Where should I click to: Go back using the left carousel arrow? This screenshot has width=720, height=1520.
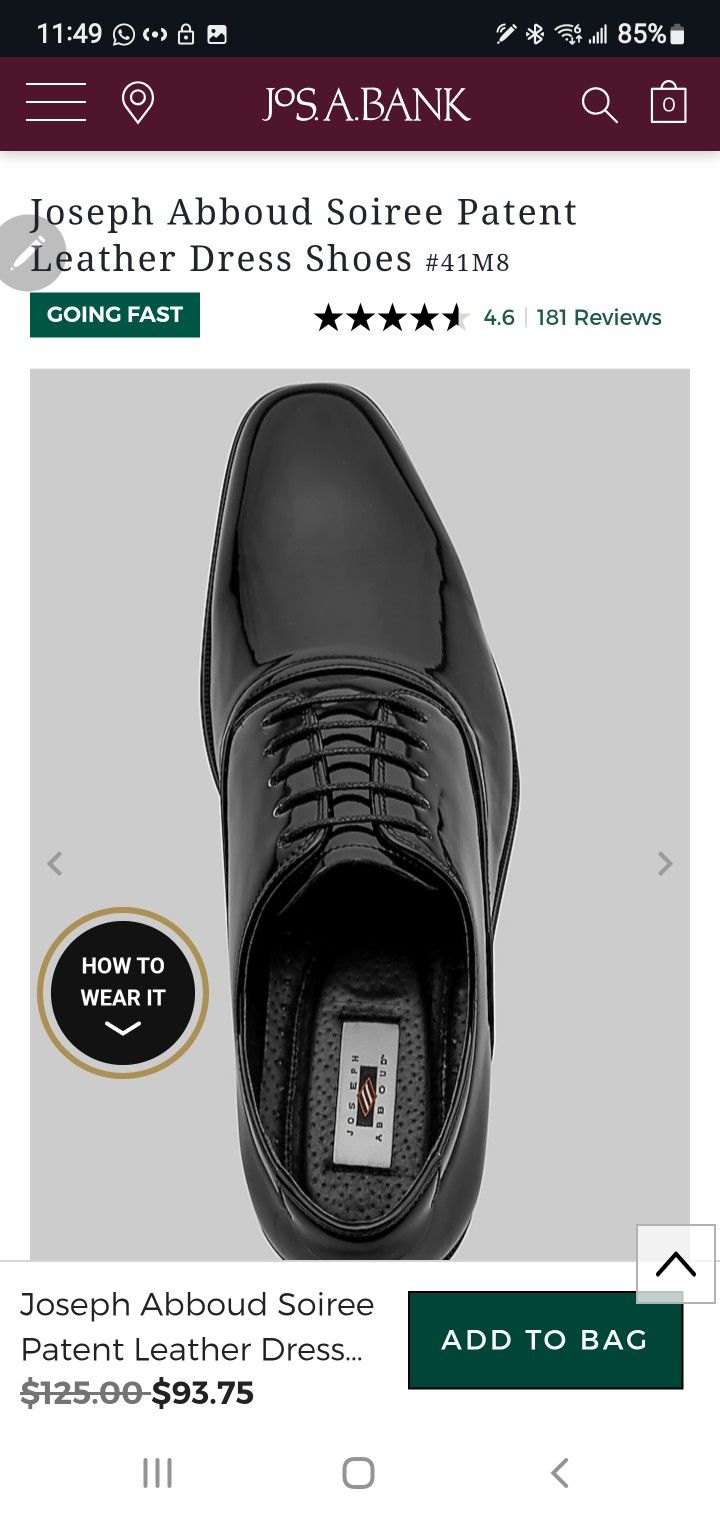[56, 862]
